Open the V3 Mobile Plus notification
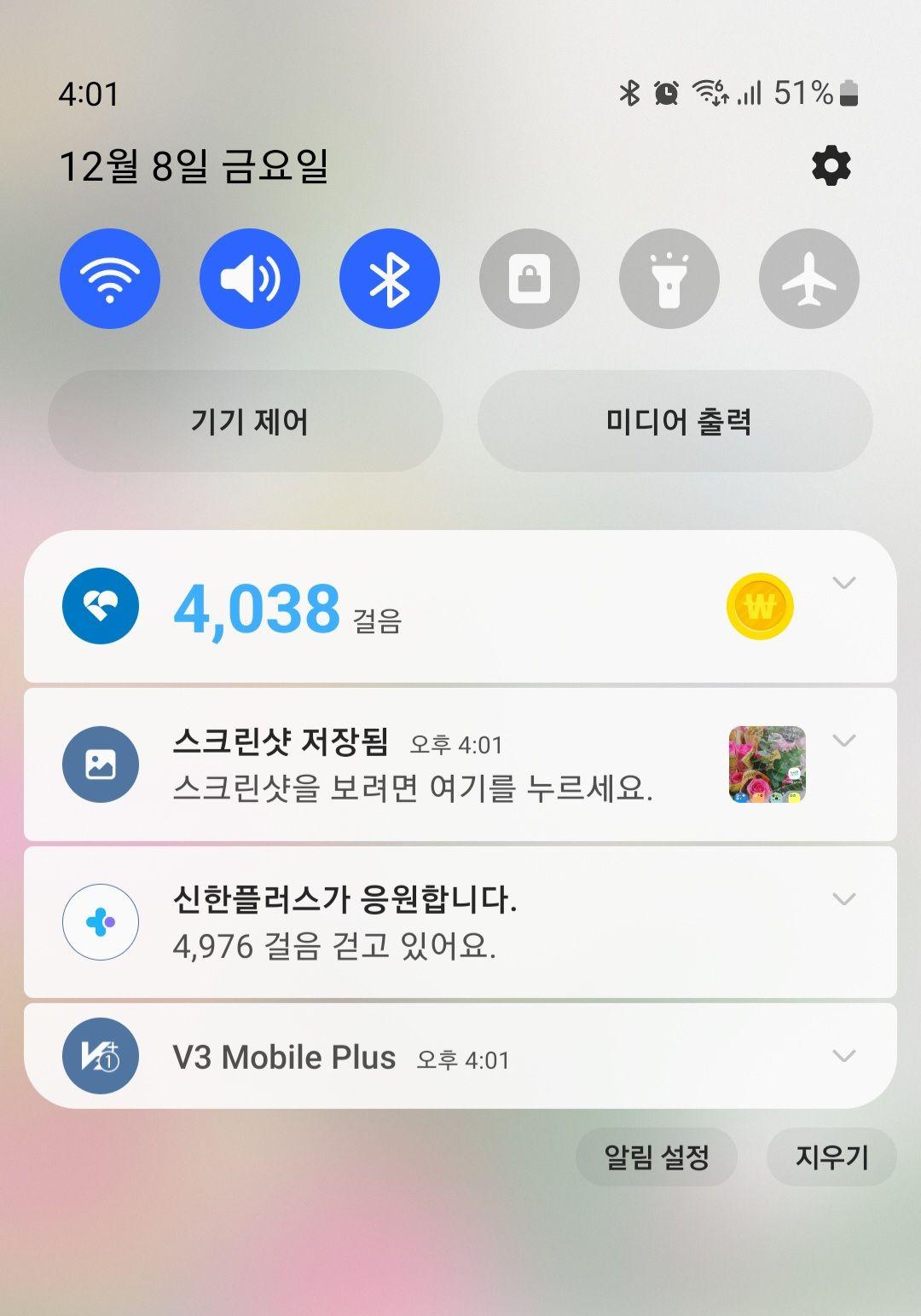Screen dimensions: 921x1316 [x=341, y=1058]
